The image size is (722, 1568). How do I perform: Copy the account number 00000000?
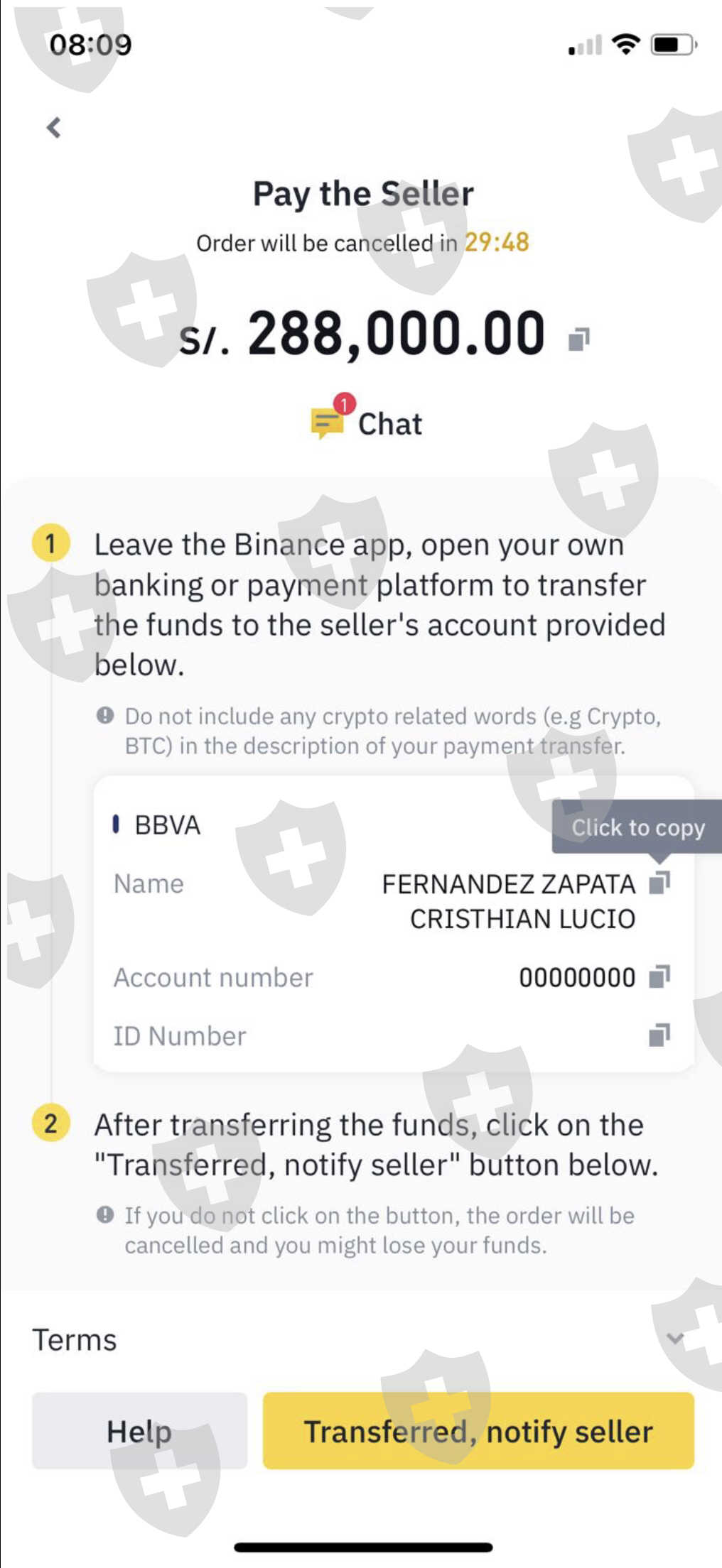tap(659, 977)
